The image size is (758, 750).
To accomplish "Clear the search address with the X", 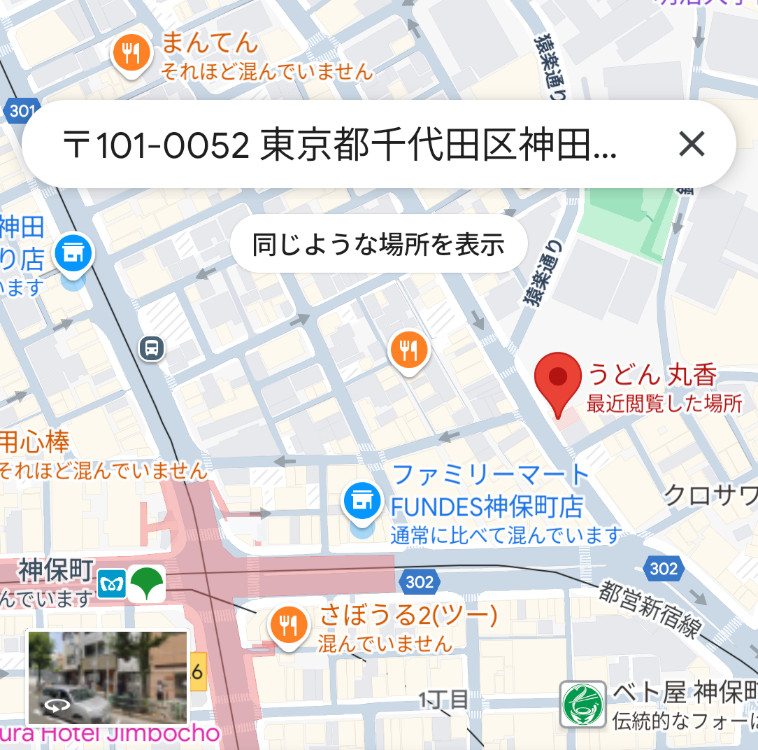I will point(692,145).
